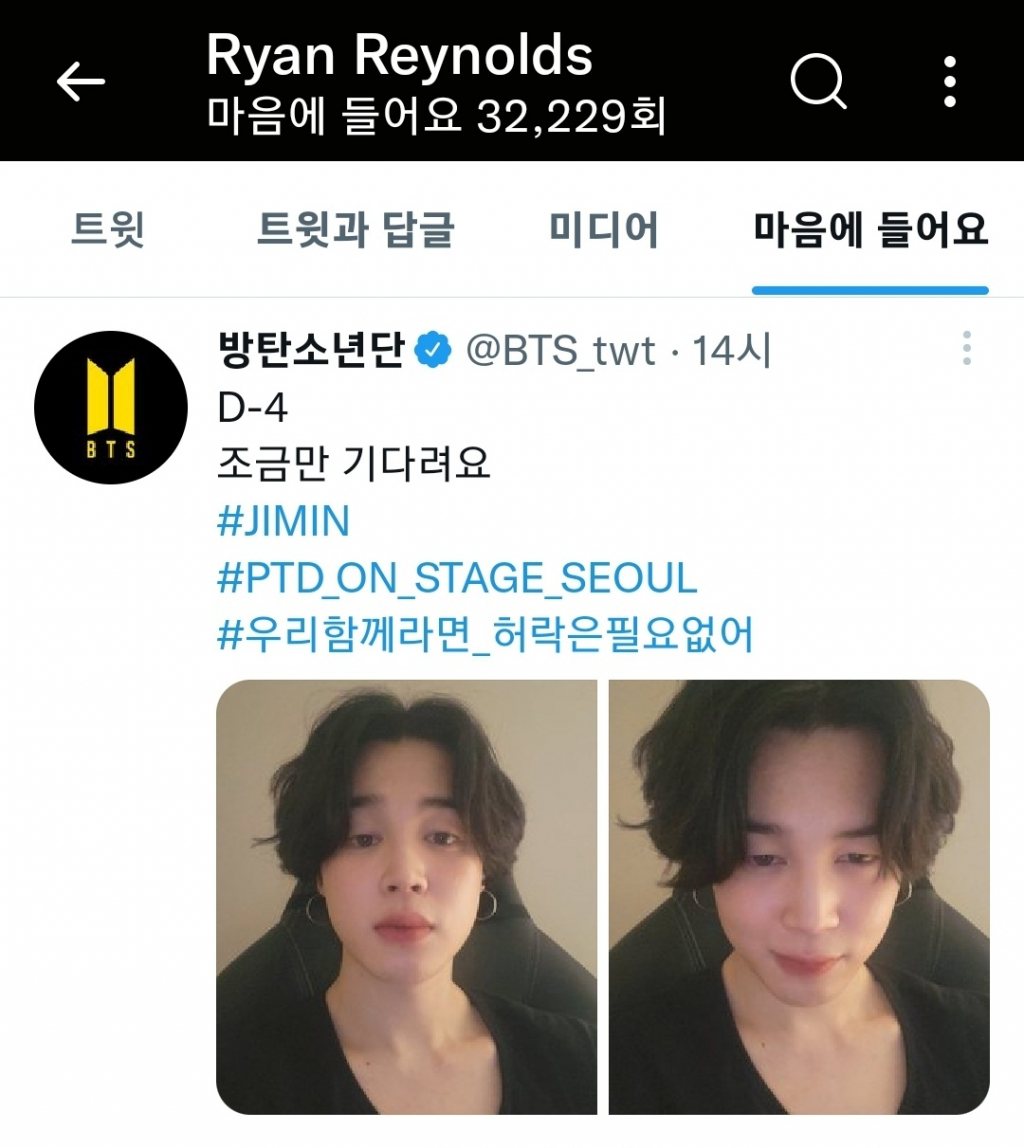Switch to the 미디어 tab
The image size is (1024, 1148).
[x=604, y=230]
